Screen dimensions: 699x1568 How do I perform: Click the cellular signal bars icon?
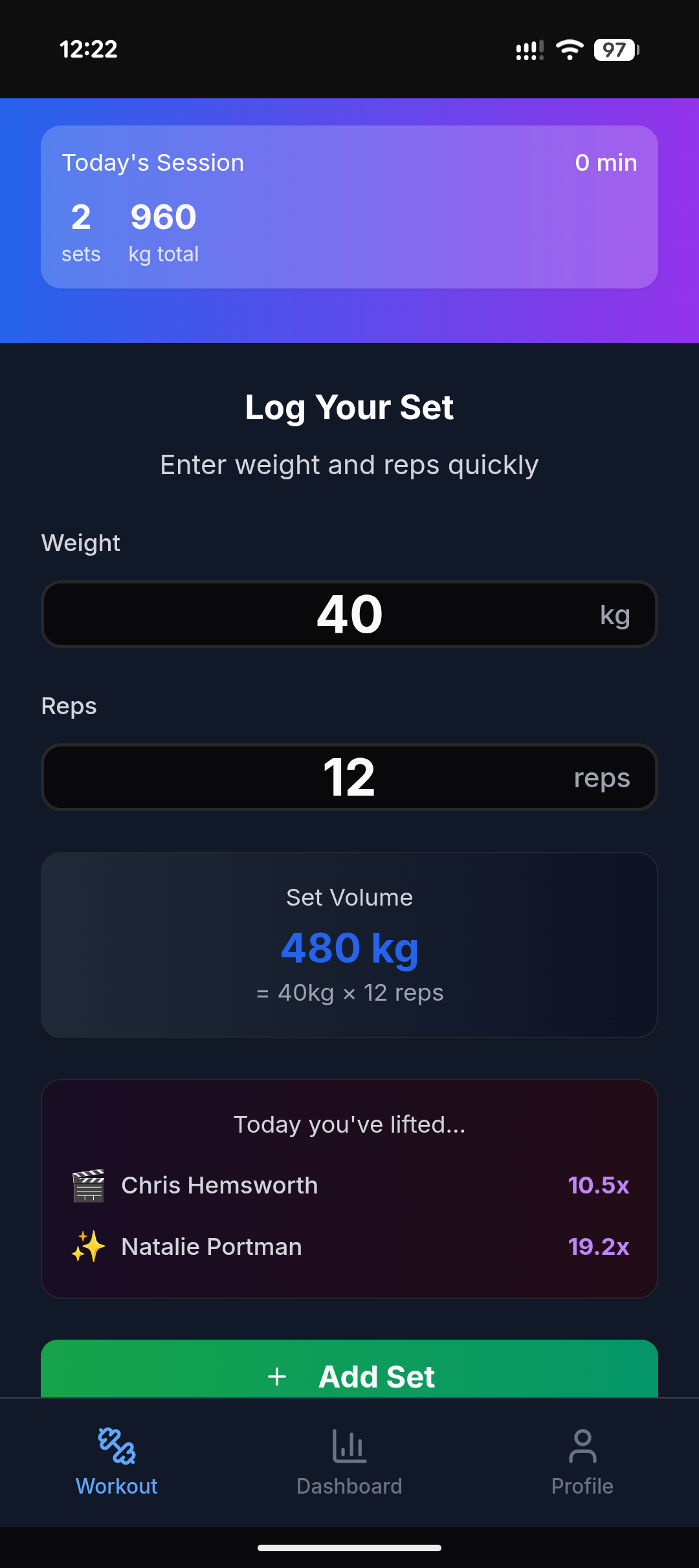pyautogui.click(x=528, y=49)
